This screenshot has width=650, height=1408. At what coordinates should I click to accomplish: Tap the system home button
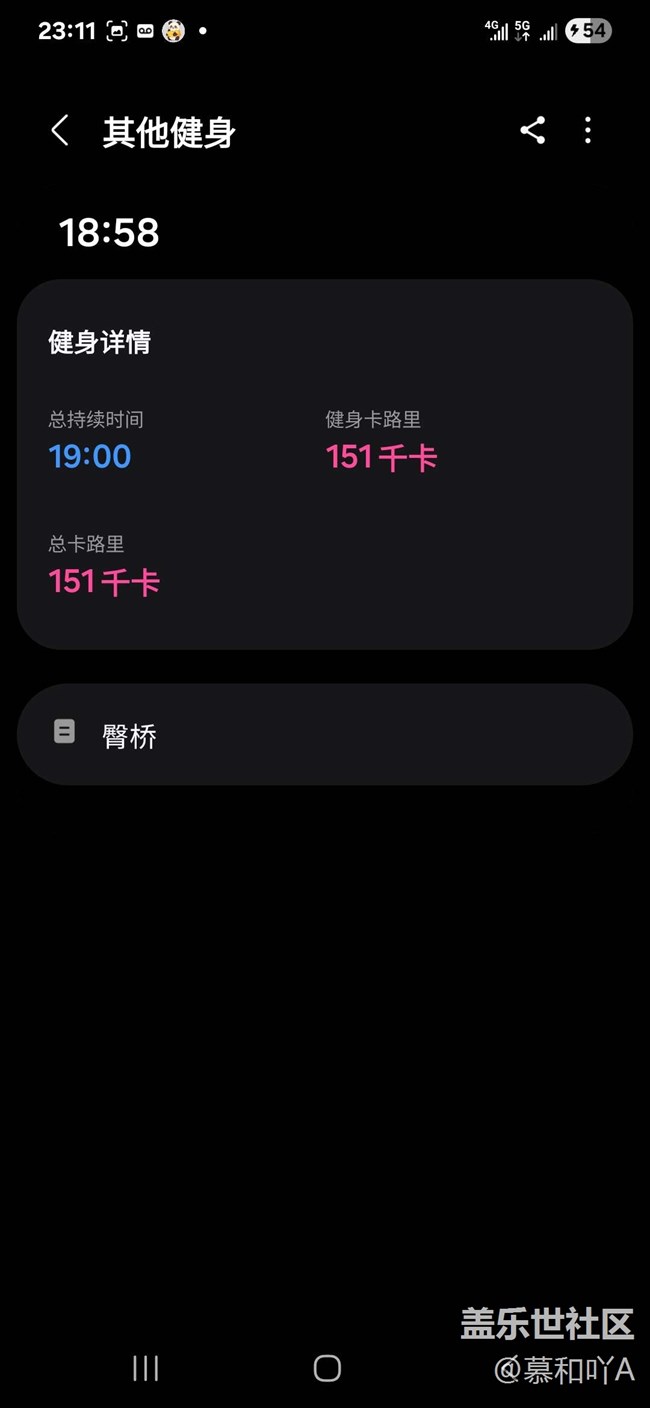(327, 1368)
